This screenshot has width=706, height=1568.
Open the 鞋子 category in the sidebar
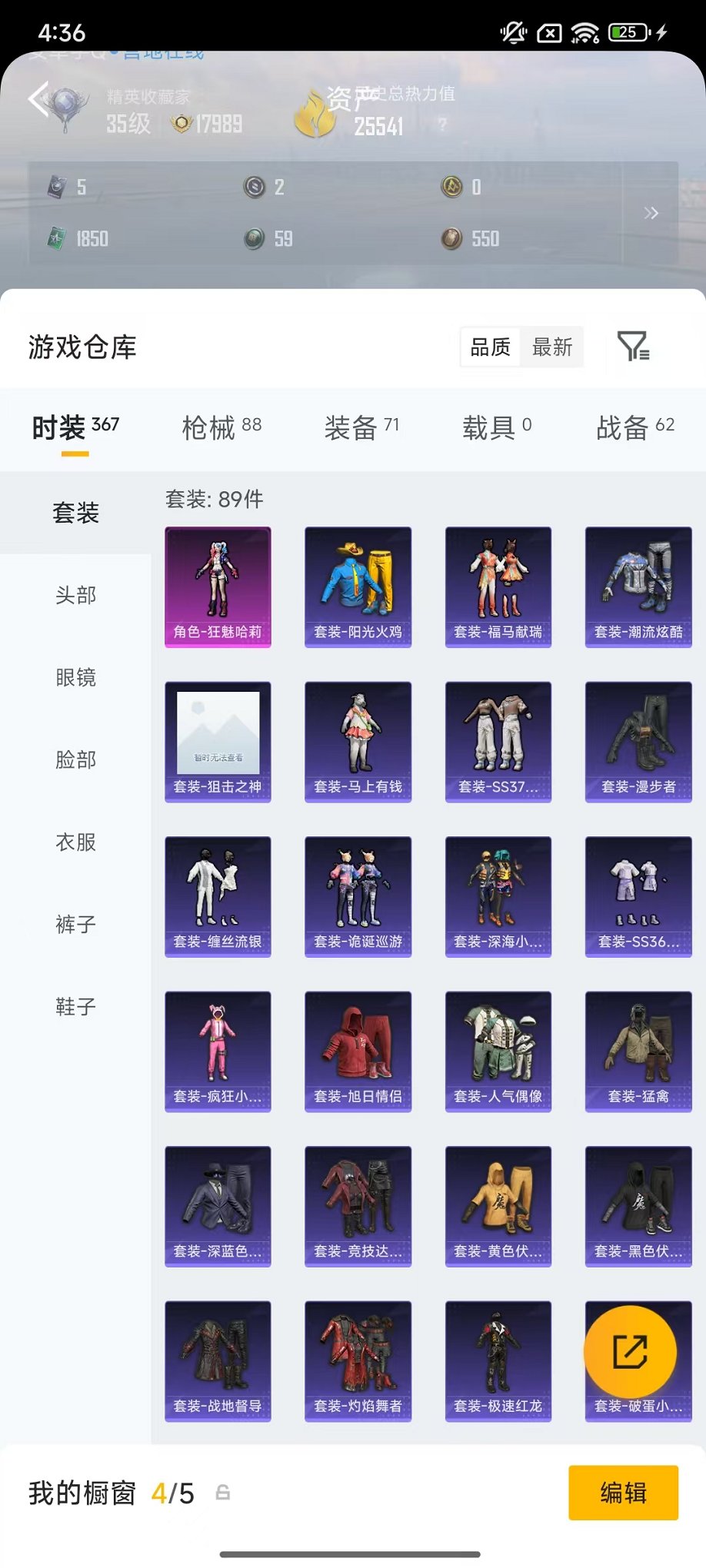point(75,1007)
